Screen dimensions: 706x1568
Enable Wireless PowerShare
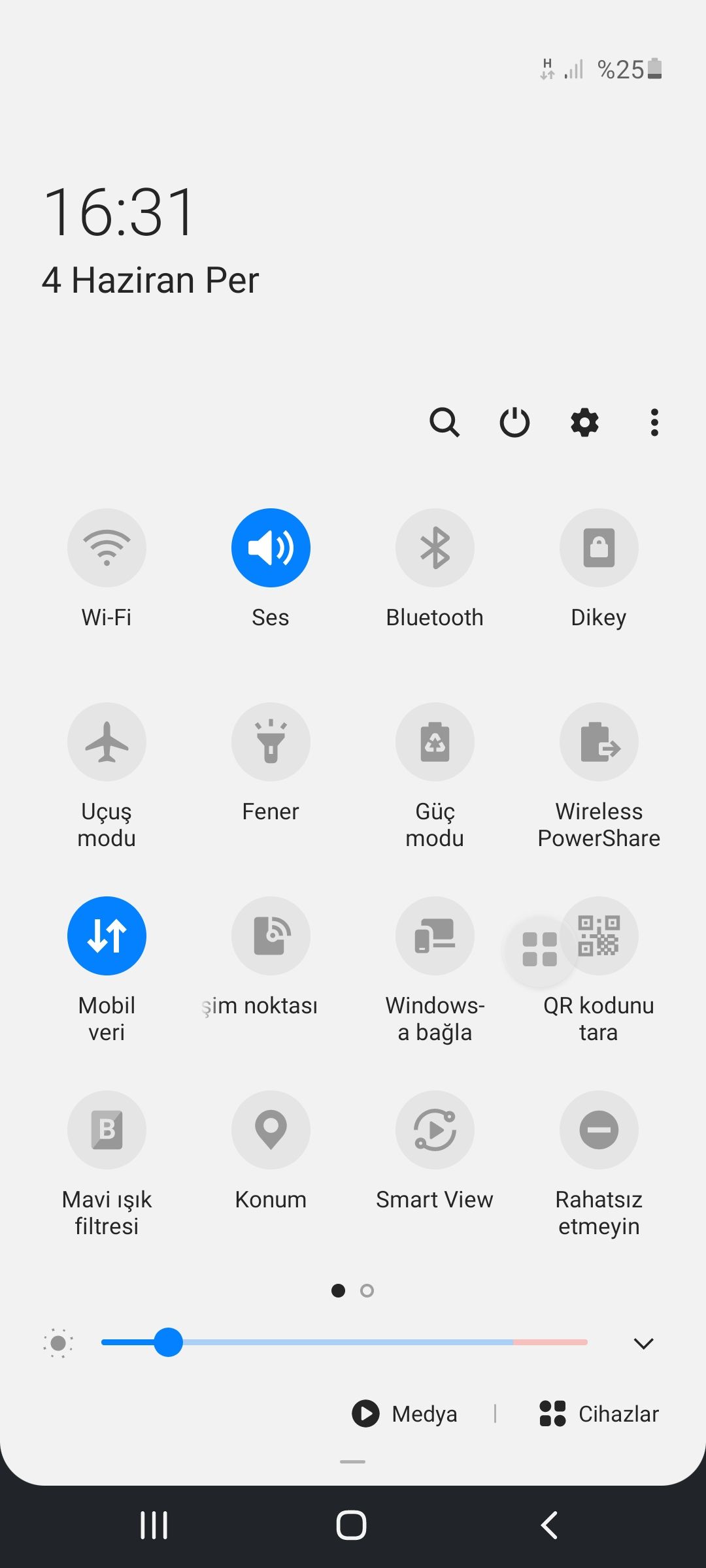point(599,742)
